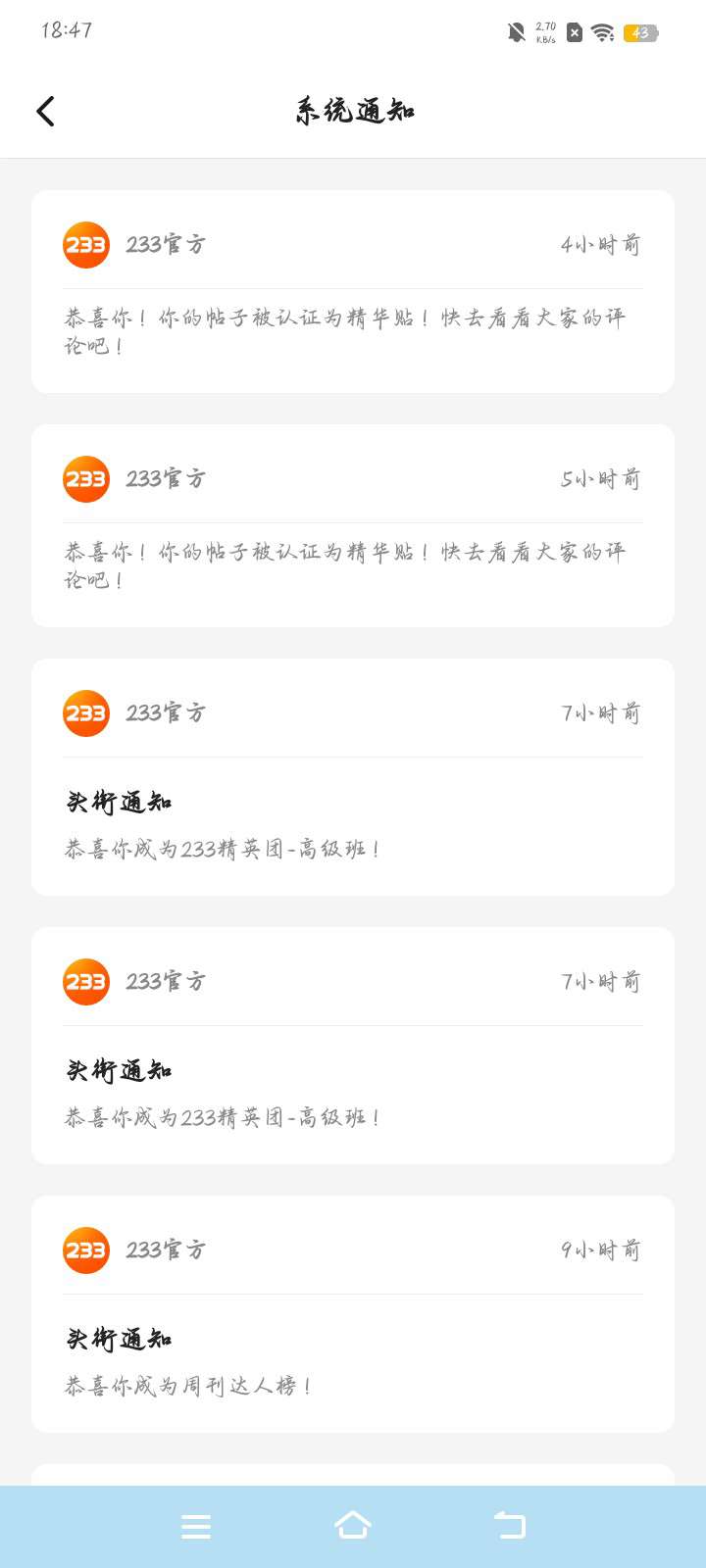Tap the system home button
This screenshot has height=1568, width=706.
point(353,1526)
